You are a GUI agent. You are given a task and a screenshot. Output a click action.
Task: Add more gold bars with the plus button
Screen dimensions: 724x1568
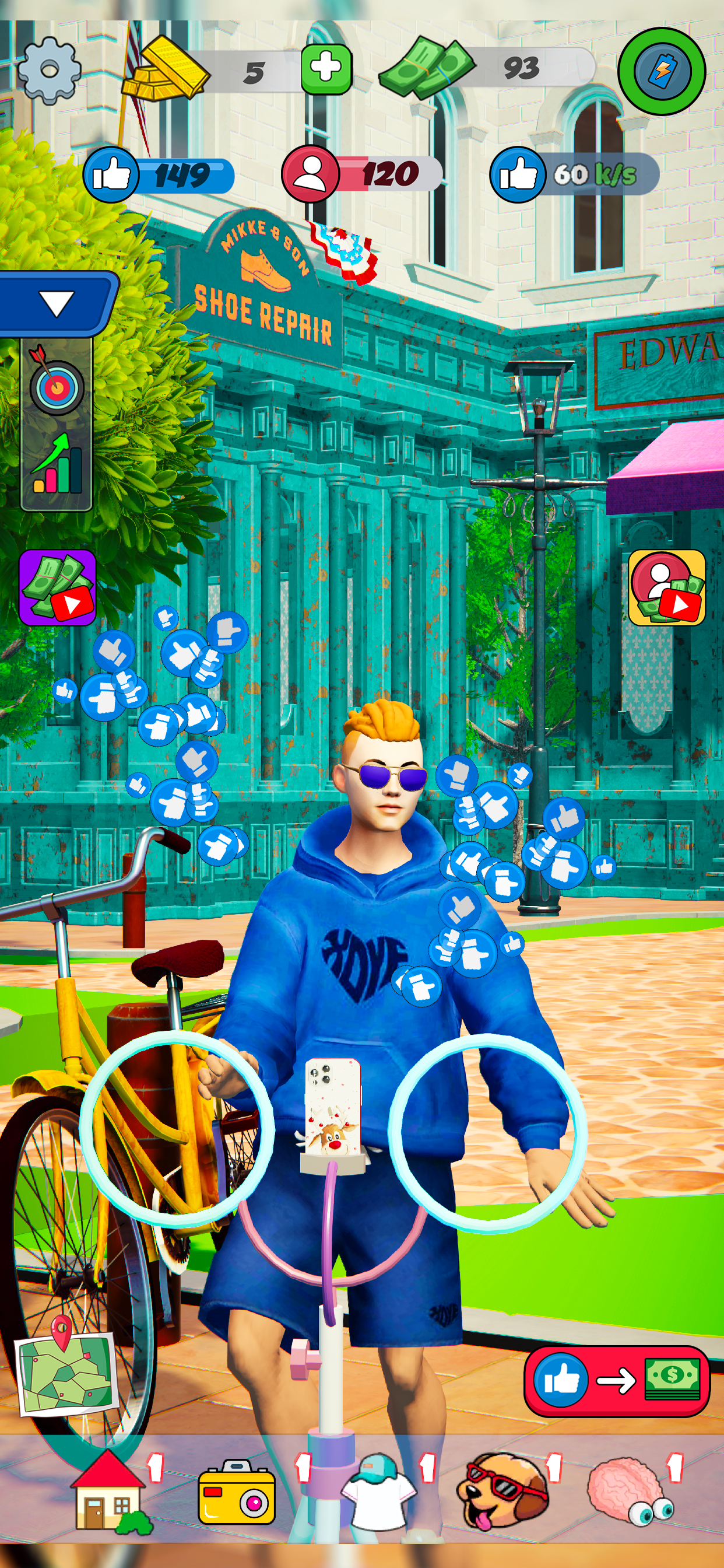pos(326,69)
